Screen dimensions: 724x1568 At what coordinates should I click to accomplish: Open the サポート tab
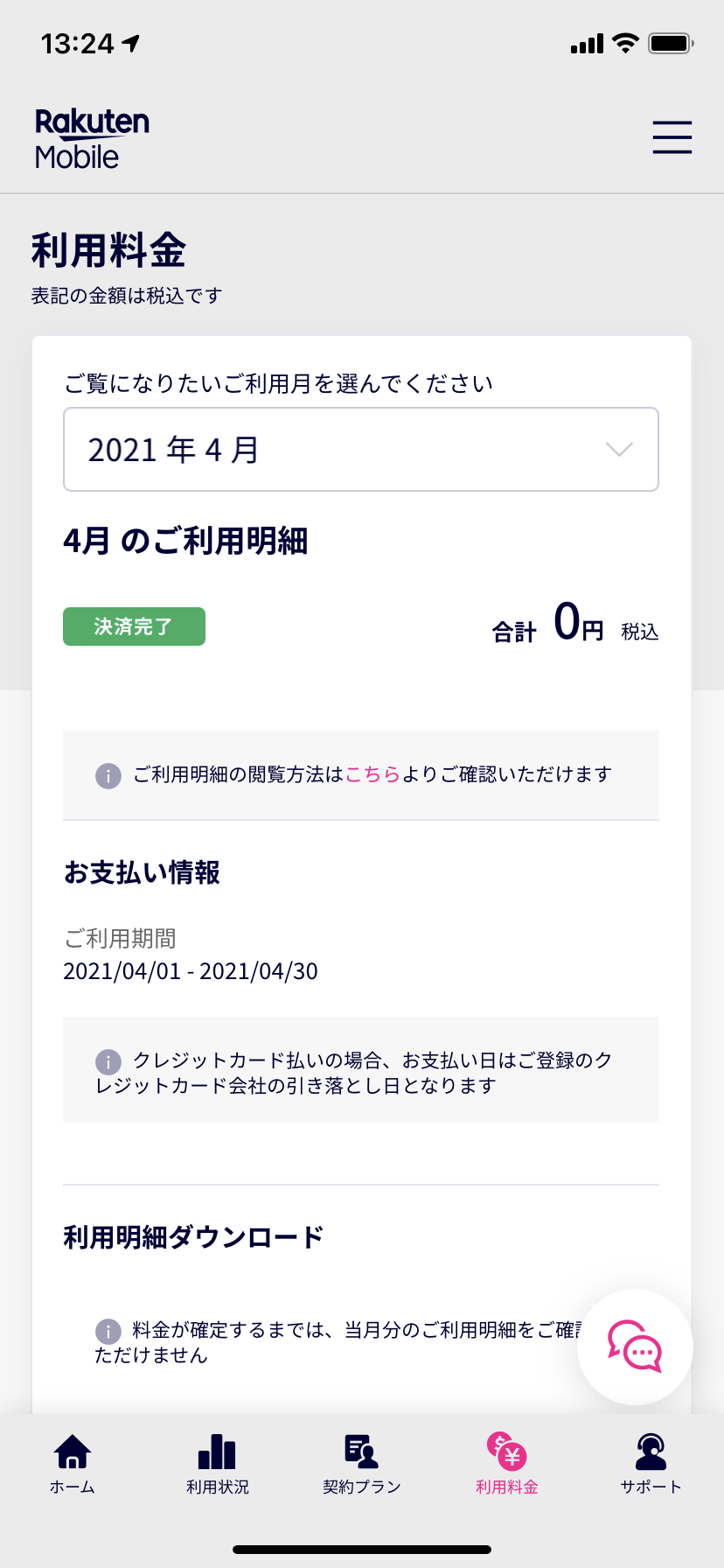point(651,1464)
